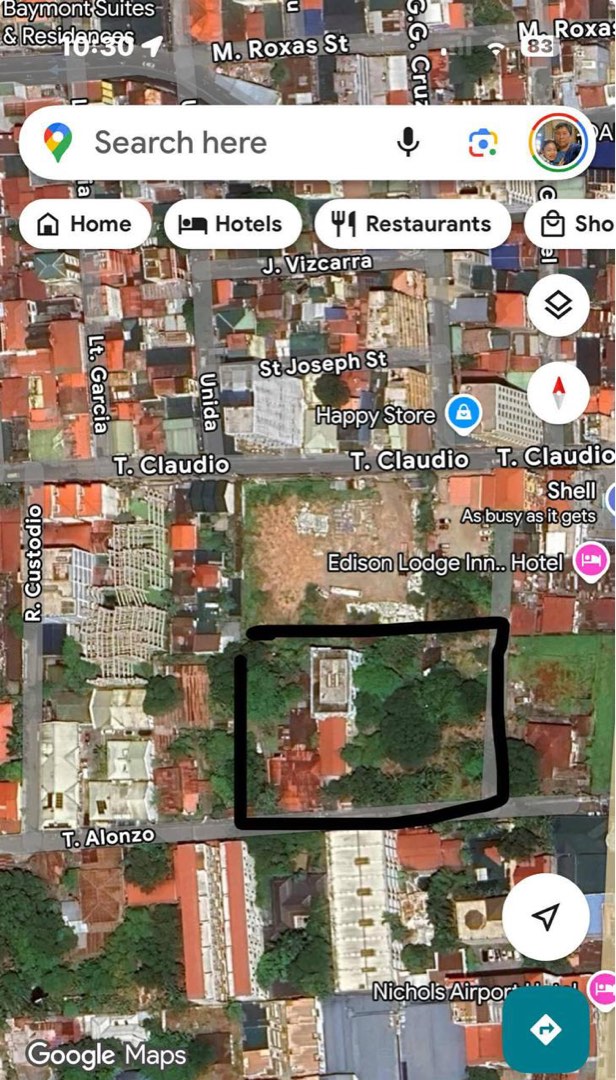Show nearby Hotels

[x=232, y=224]
